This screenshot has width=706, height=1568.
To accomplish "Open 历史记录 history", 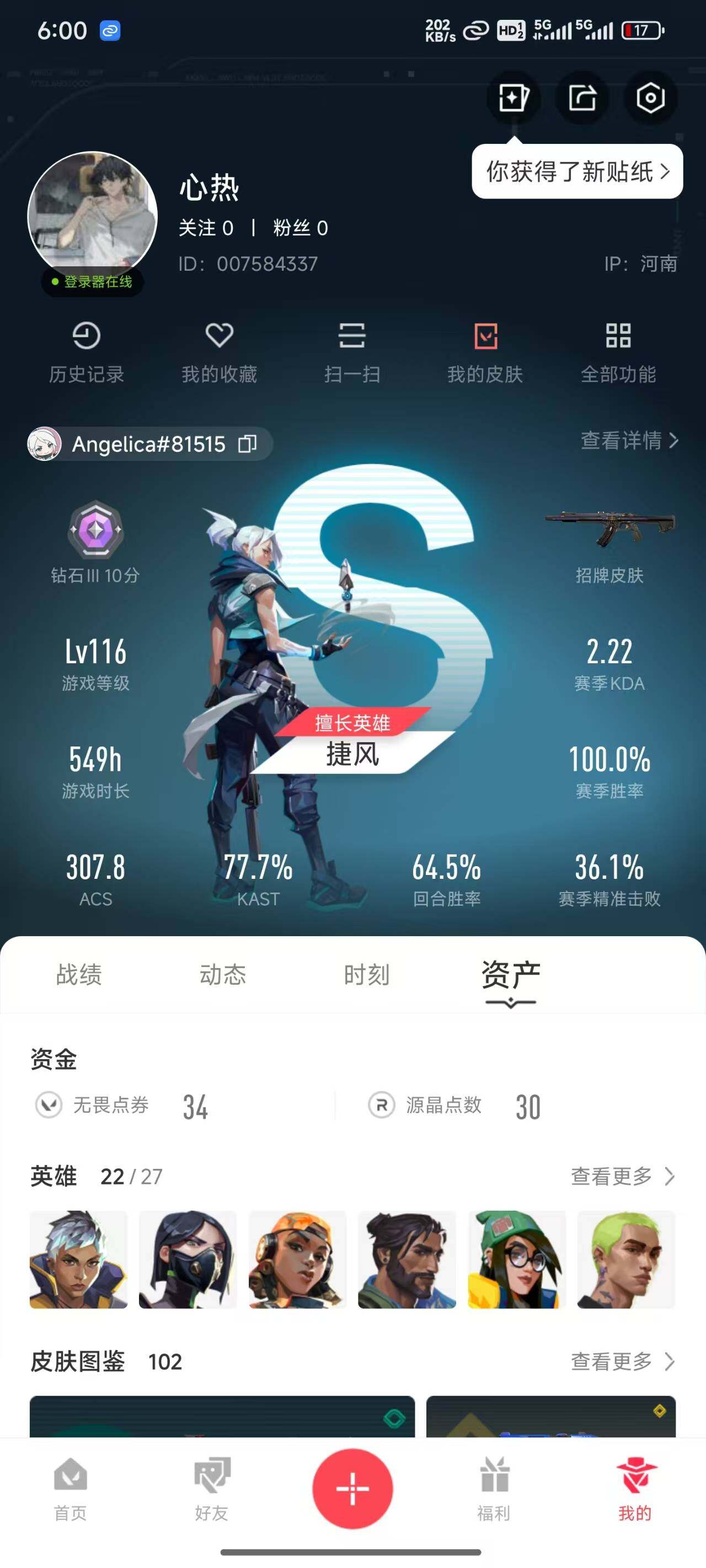I will [x=87, y=352].
